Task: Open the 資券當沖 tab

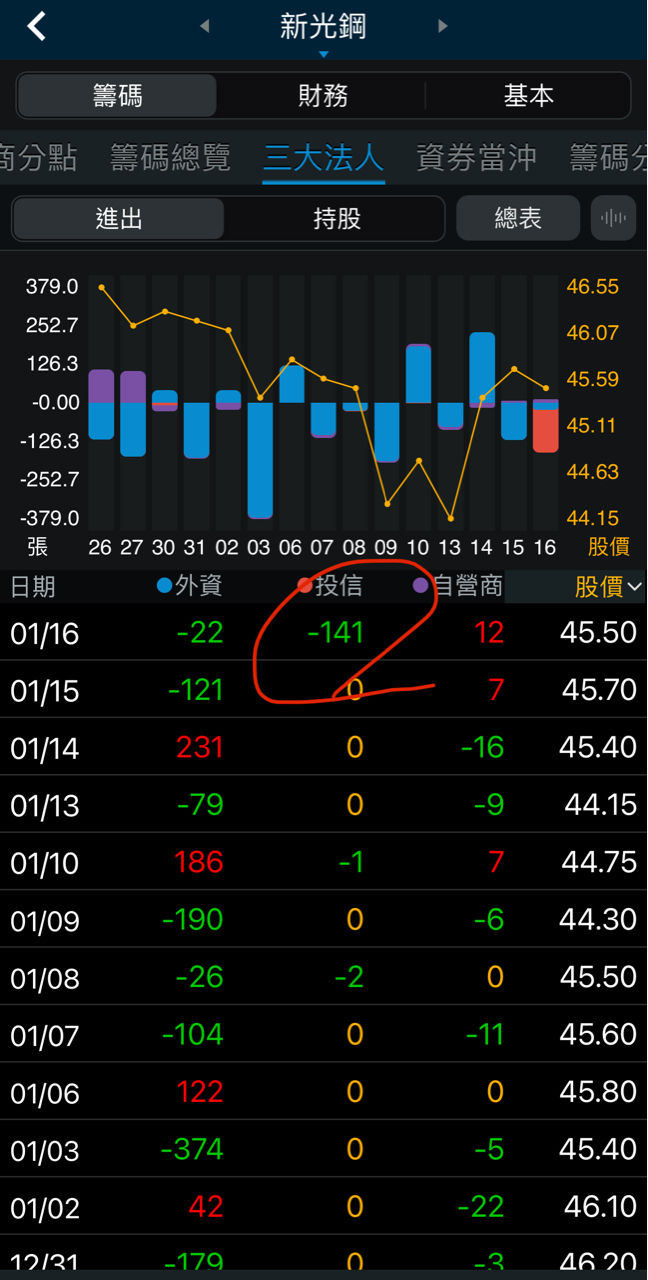Action: pyautogui.click(x=476, y=158)
